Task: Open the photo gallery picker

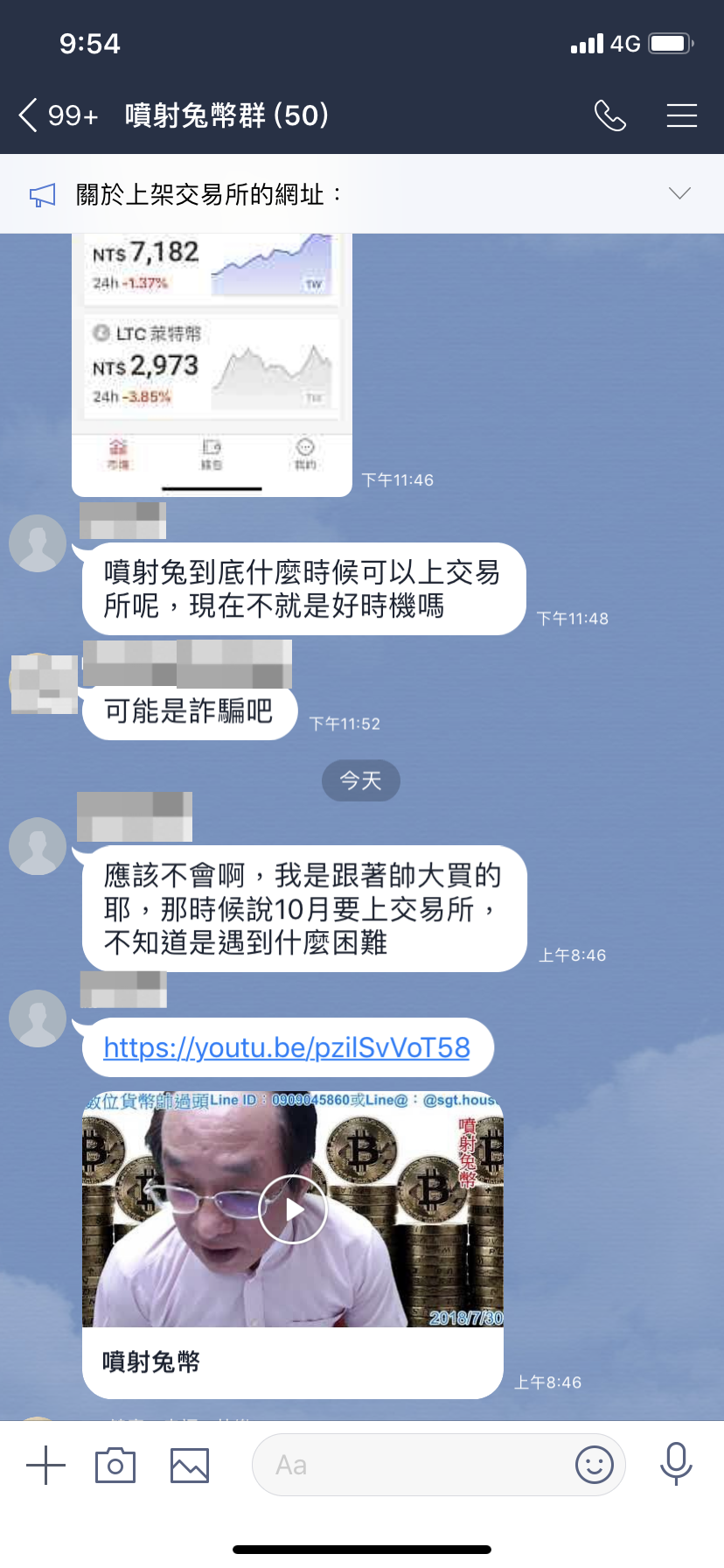Action: (189, 1465)
